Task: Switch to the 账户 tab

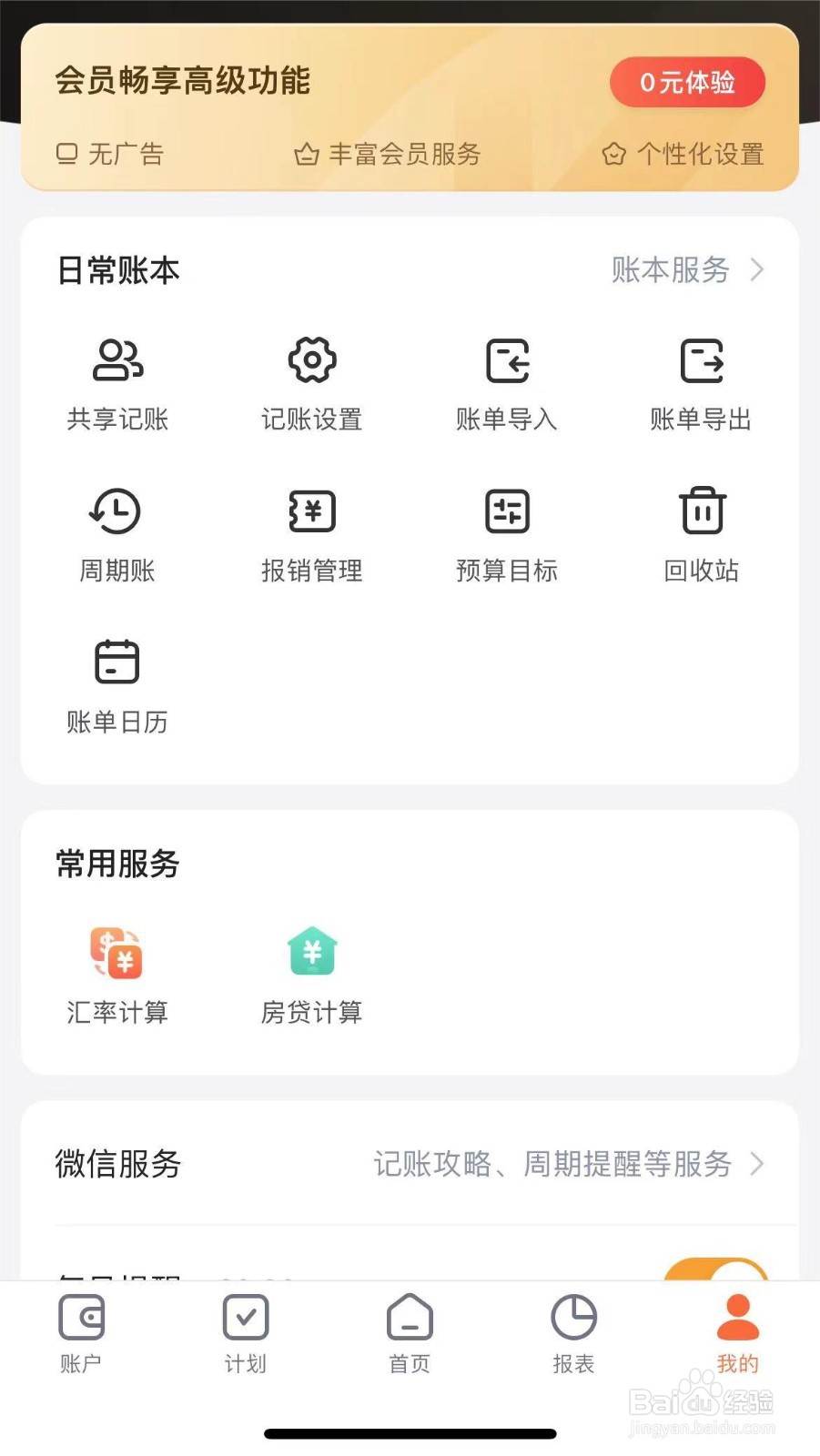Action: pyautogui.click(x=81, y=1334)
